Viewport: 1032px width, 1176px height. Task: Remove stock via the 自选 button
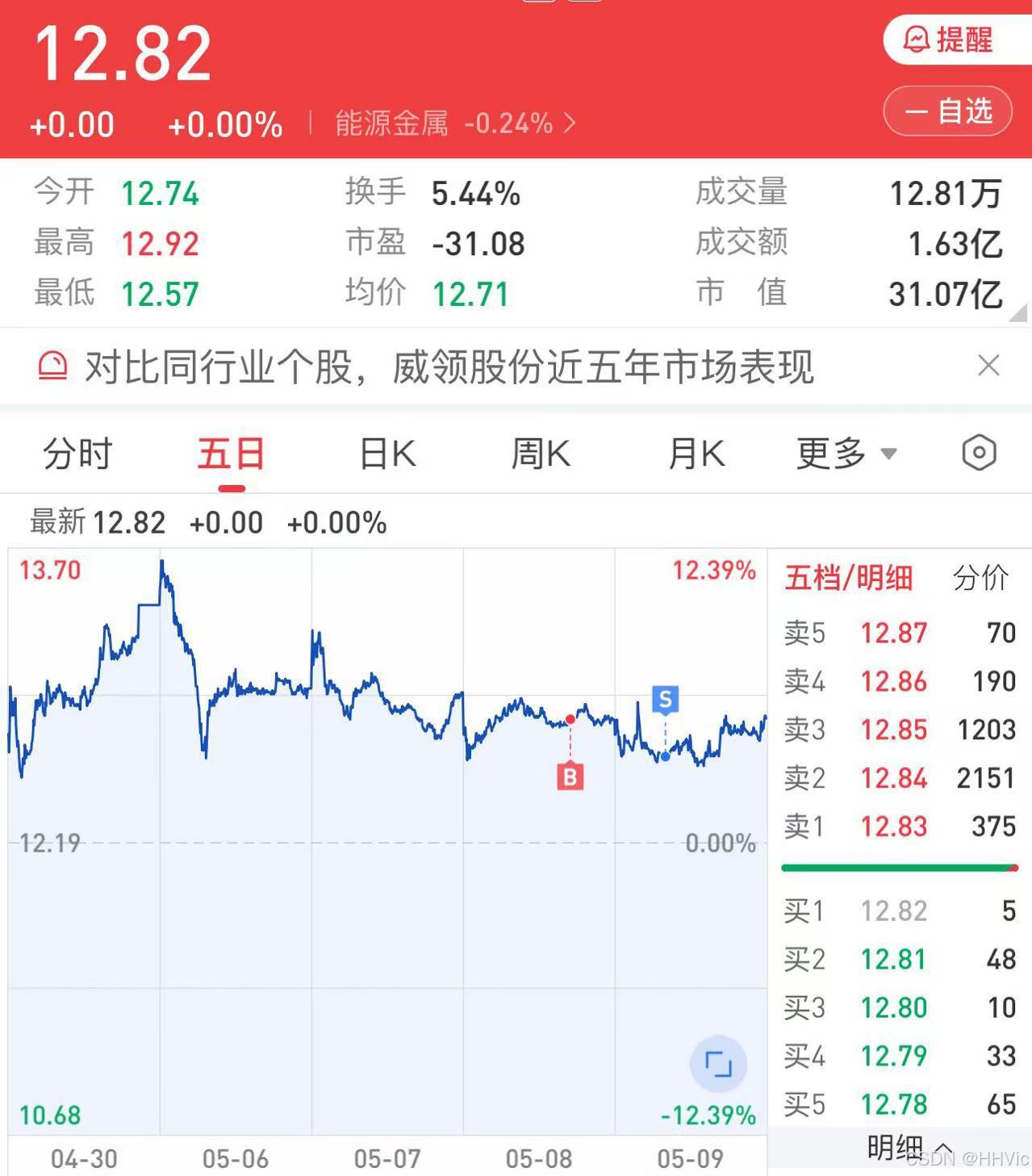pyautogui.click(x=948, y=111)
